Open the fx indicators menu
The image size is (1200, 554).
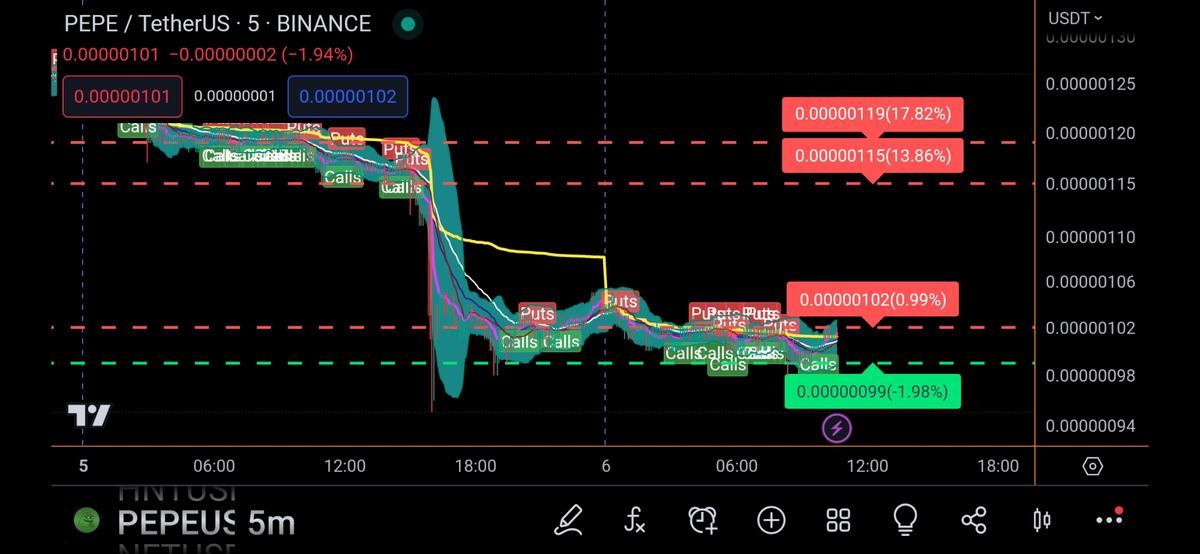point(635,519)
